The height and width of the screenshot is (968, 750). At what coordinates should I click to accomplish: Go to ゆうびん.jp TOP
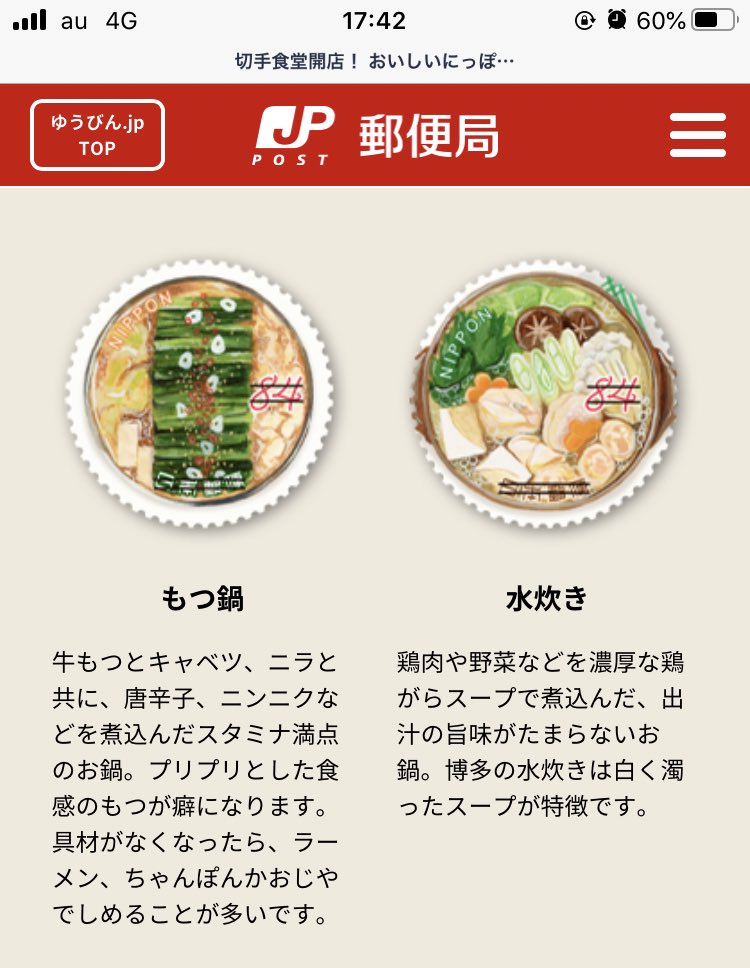point(97,135)
